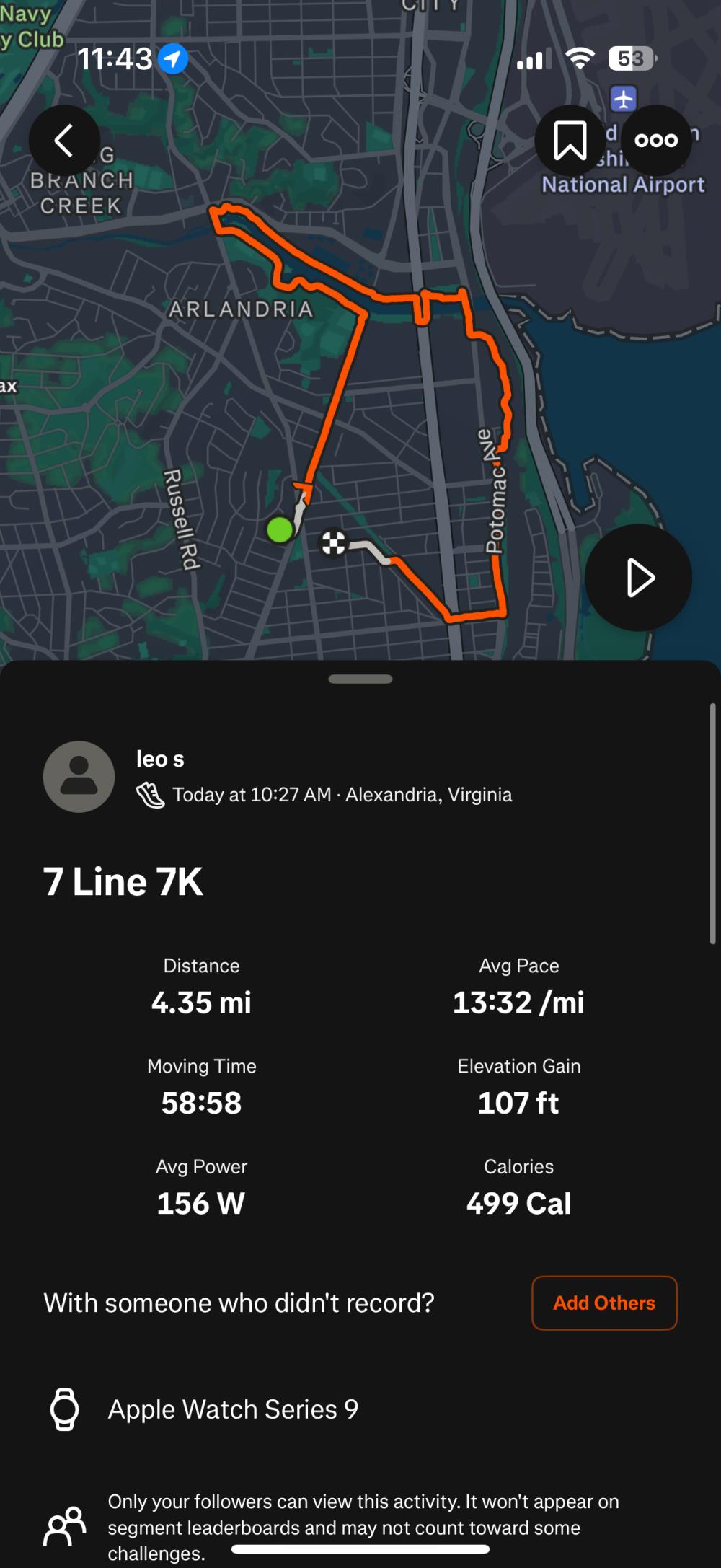Play the route flyover animation
This screenshot has width=721, height=1568.
coord(638,578)
